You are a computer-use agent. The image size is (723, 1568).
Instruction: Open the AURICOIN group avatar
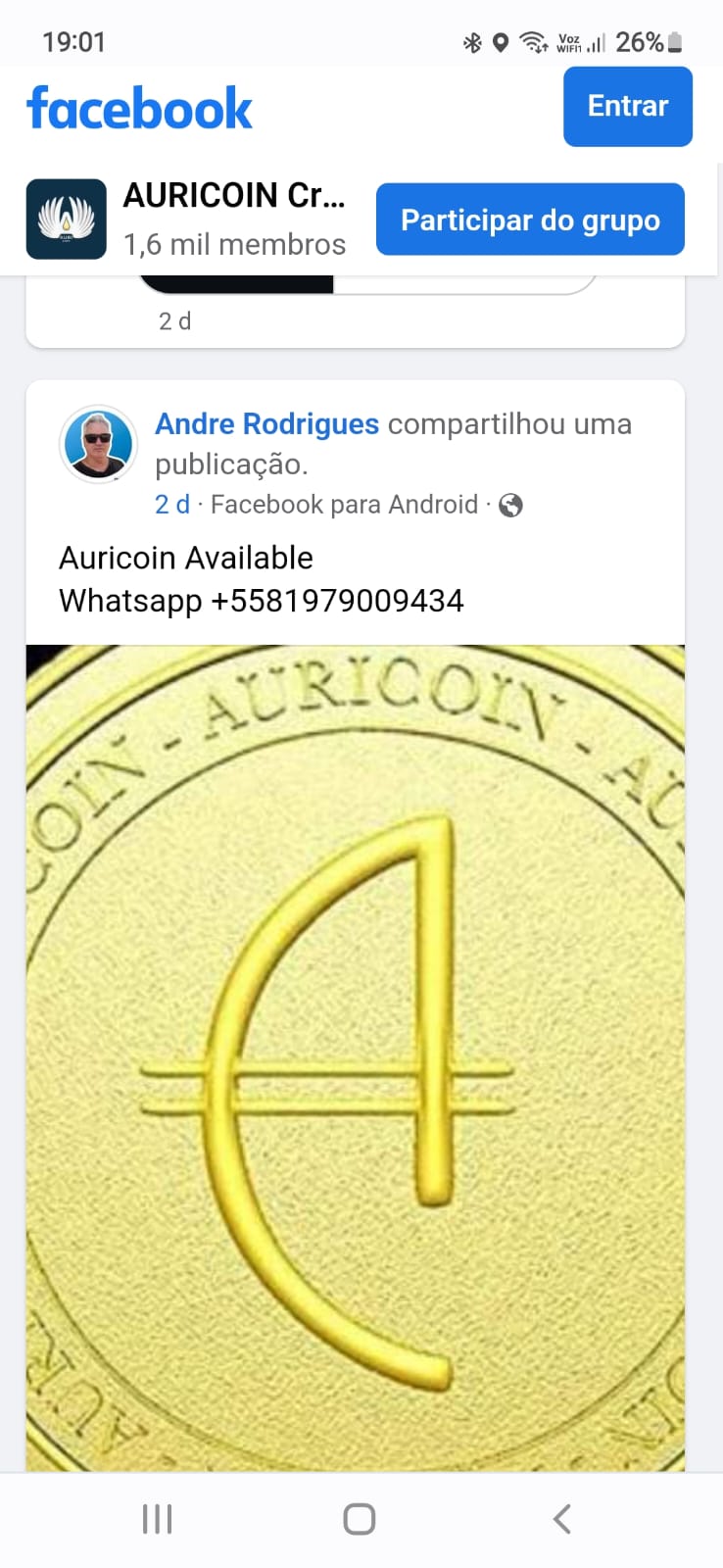click(66, 220)
